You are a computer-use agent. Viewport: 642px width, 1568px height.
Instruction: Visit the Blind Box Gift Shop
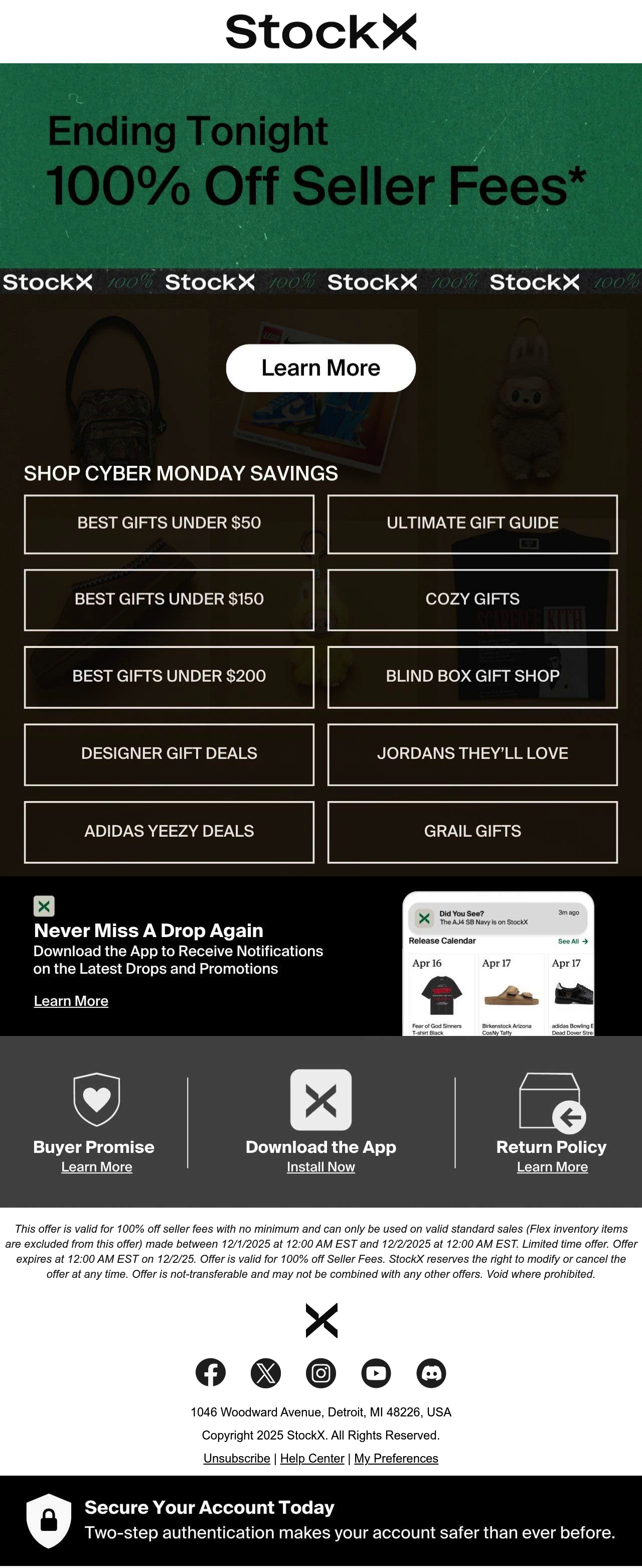(x=472, y=677)
